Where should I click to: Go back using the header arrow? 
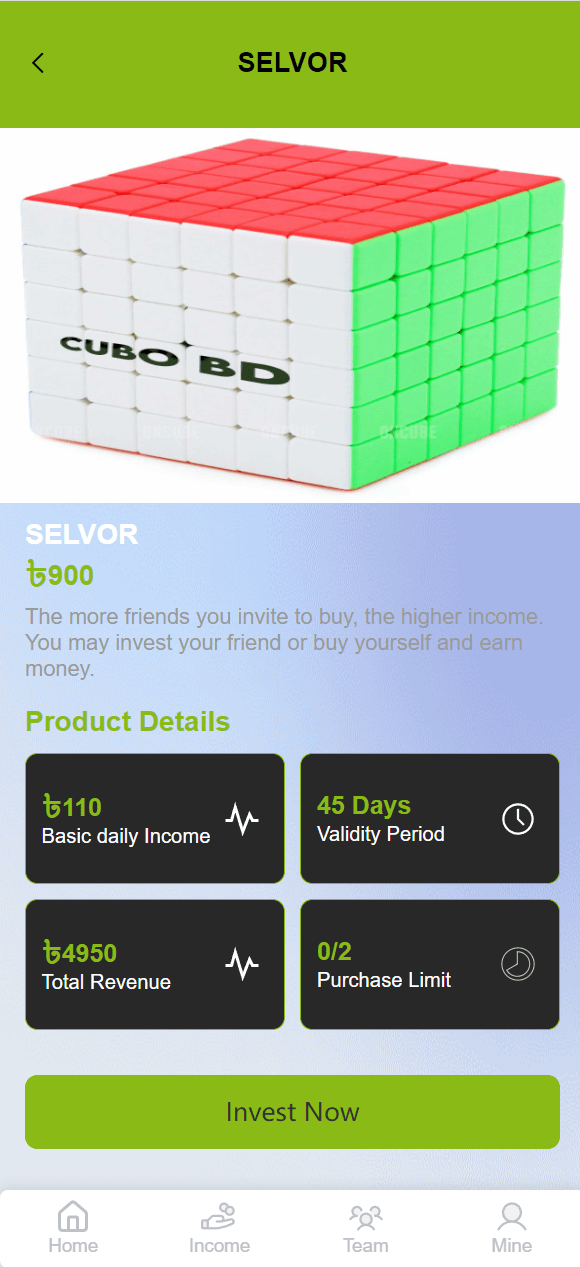coord(38,63)
